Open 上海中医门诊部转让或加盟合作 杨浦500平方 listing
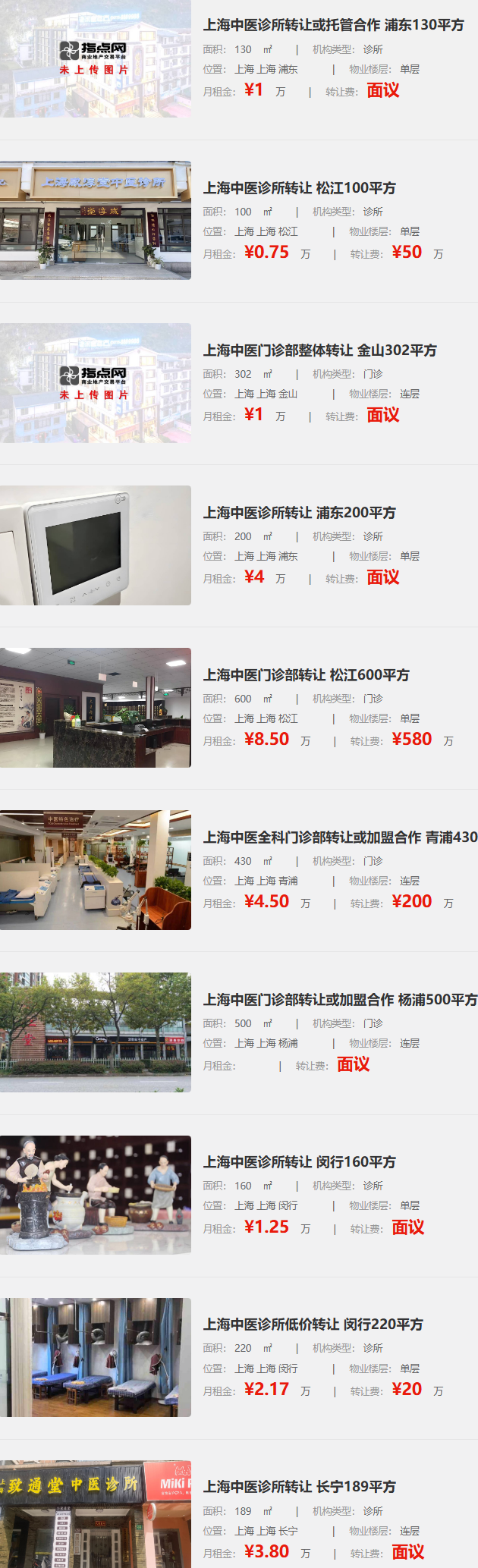 339,999
